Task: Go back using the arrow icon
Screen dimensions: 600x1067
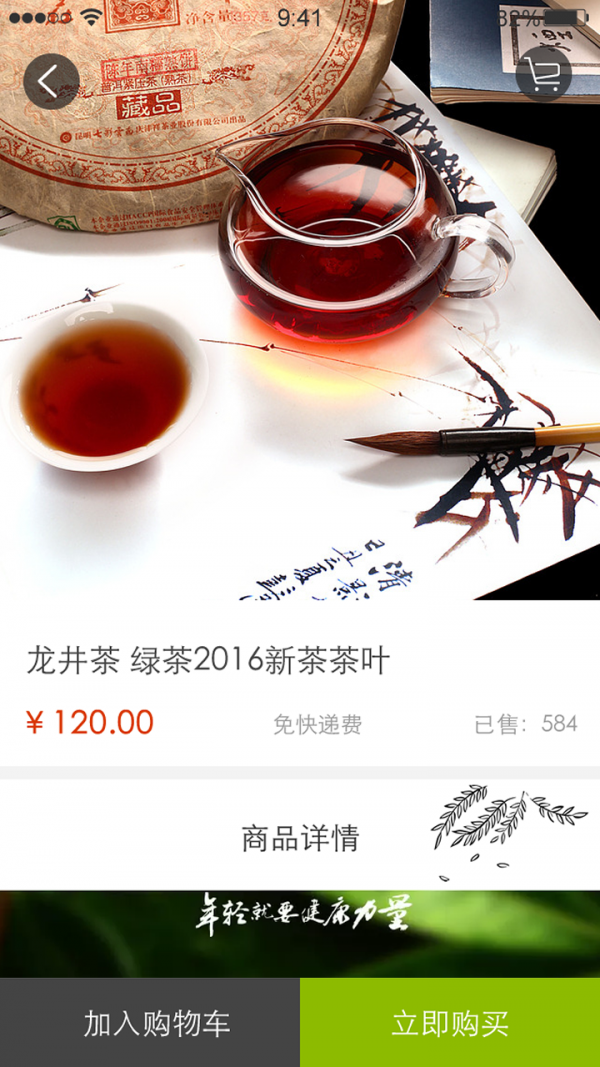Action: [x=51, y=82]
